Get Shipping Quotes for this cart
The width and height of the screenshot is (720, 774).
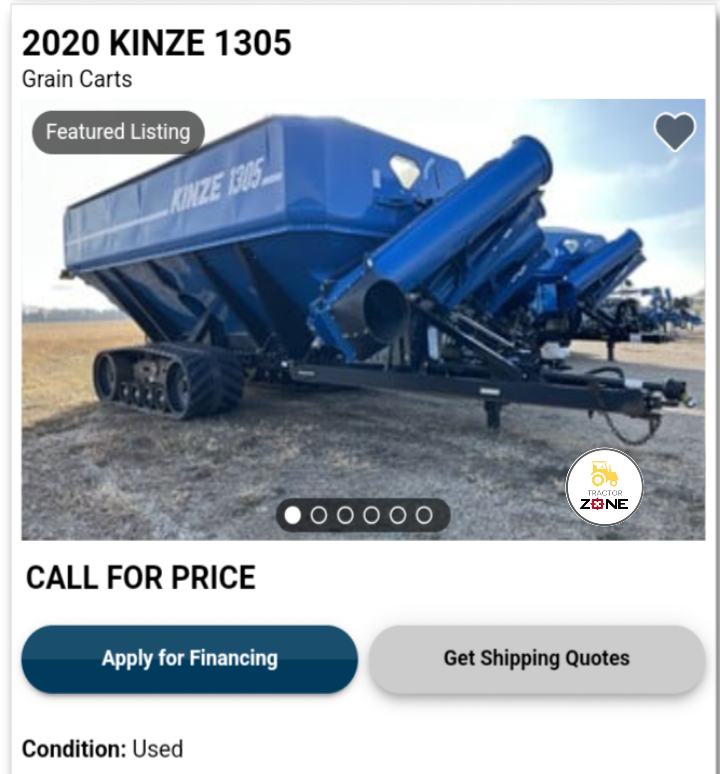point(537,658)
